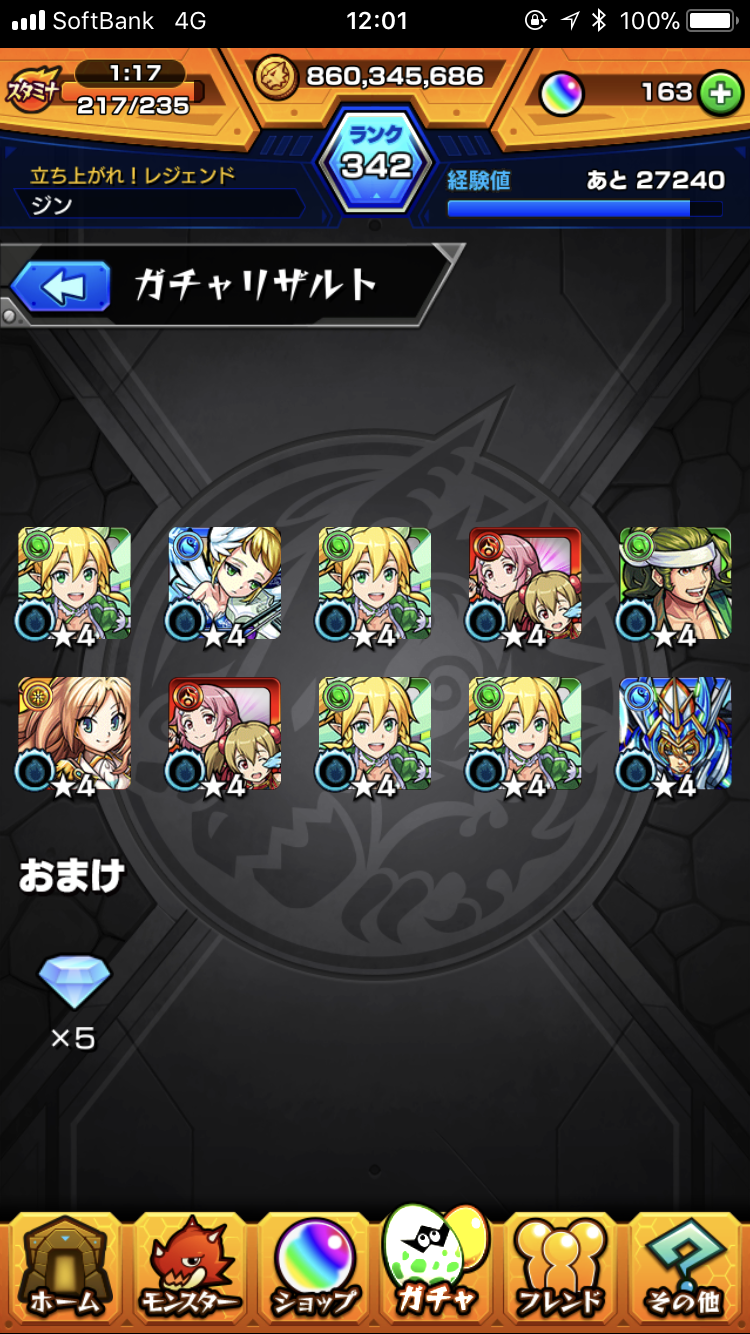The width and height of the screenshot is (750, 1334).
Task: Select the white-winged blonde water monster
Action: click(x=225, y=584)
